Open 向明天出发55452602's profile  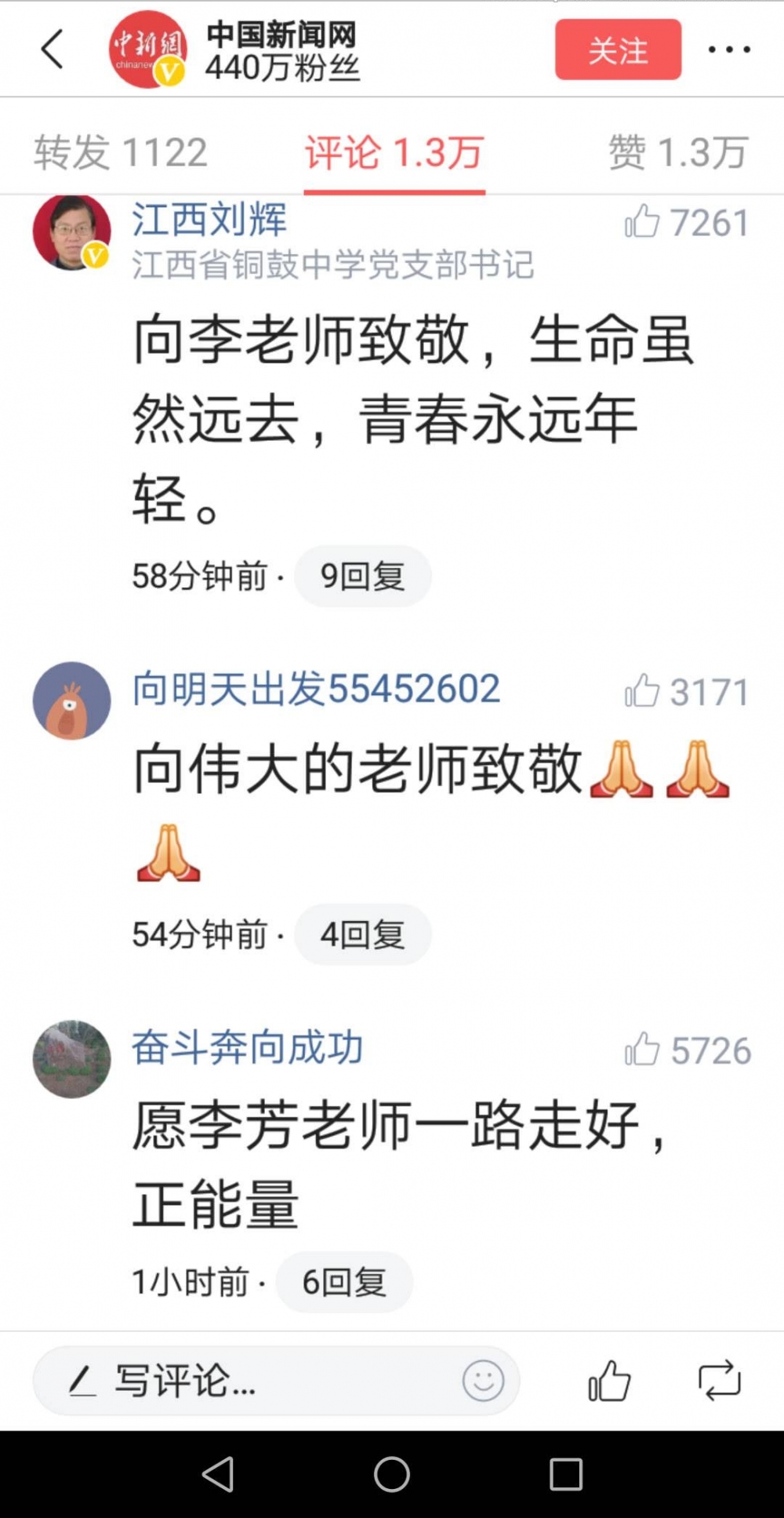coord(315,689)
